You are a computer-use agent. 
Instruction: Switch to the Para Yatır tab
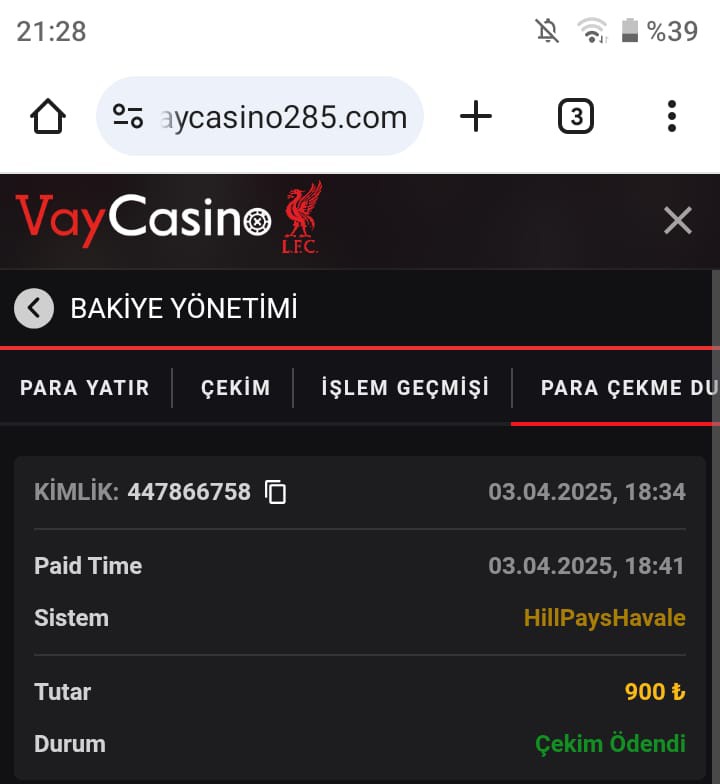pyautogui.click(x=85, y=388)
